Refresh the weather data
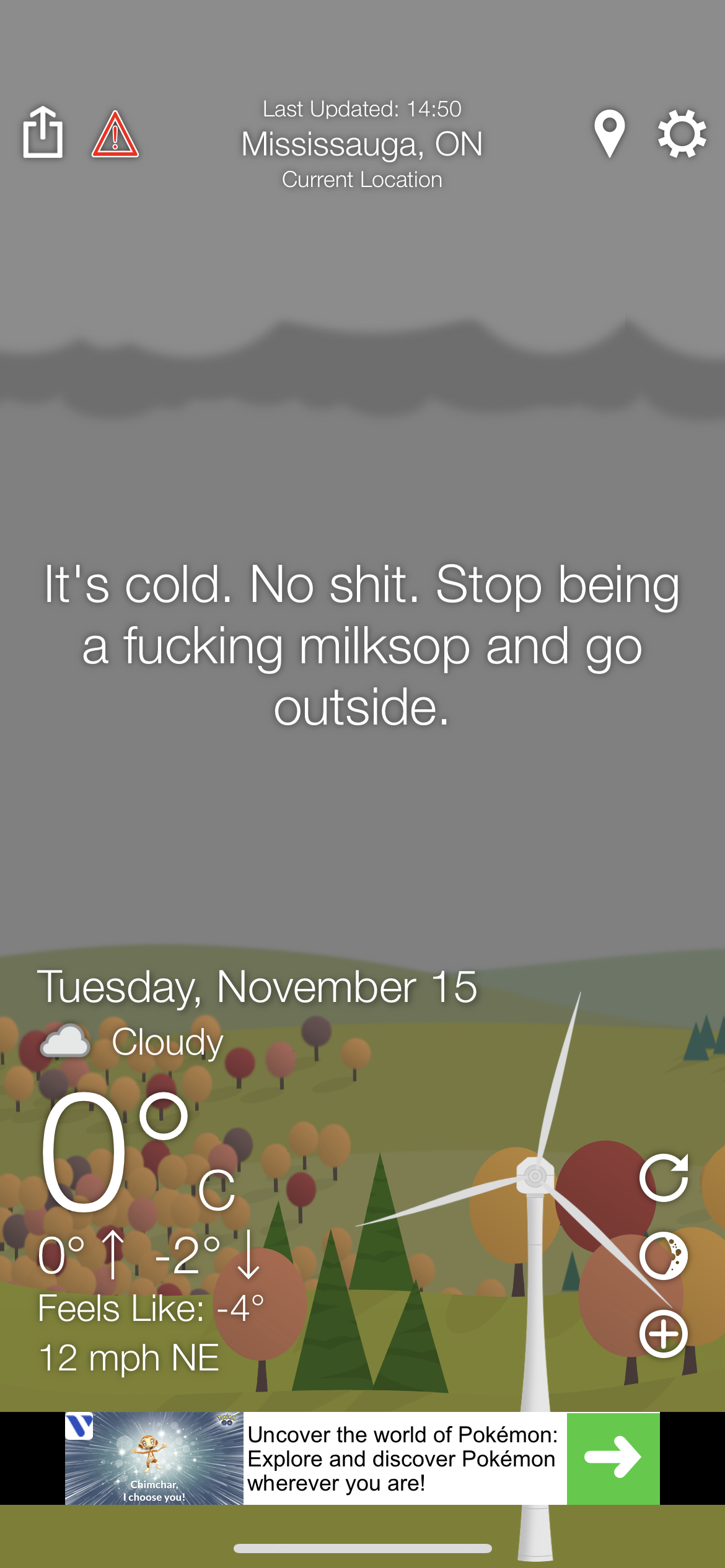Image resolution: width=725 pixels, height=1568 pixels. (664, 1177)
